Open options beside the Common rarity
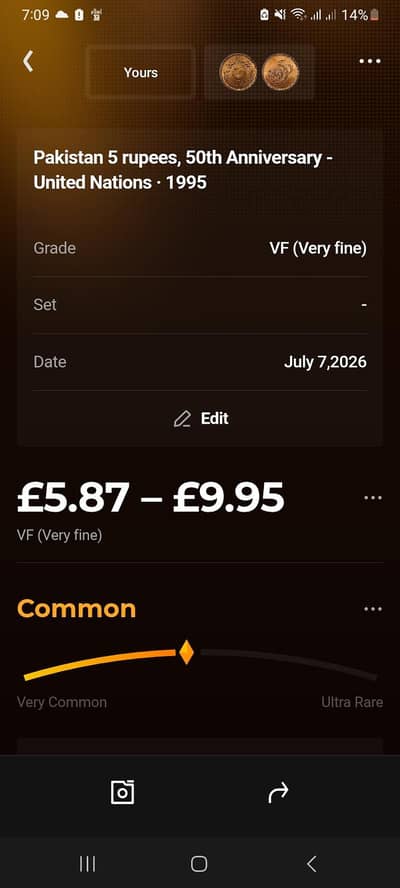The image size is (400, 888). click(373, 609)
